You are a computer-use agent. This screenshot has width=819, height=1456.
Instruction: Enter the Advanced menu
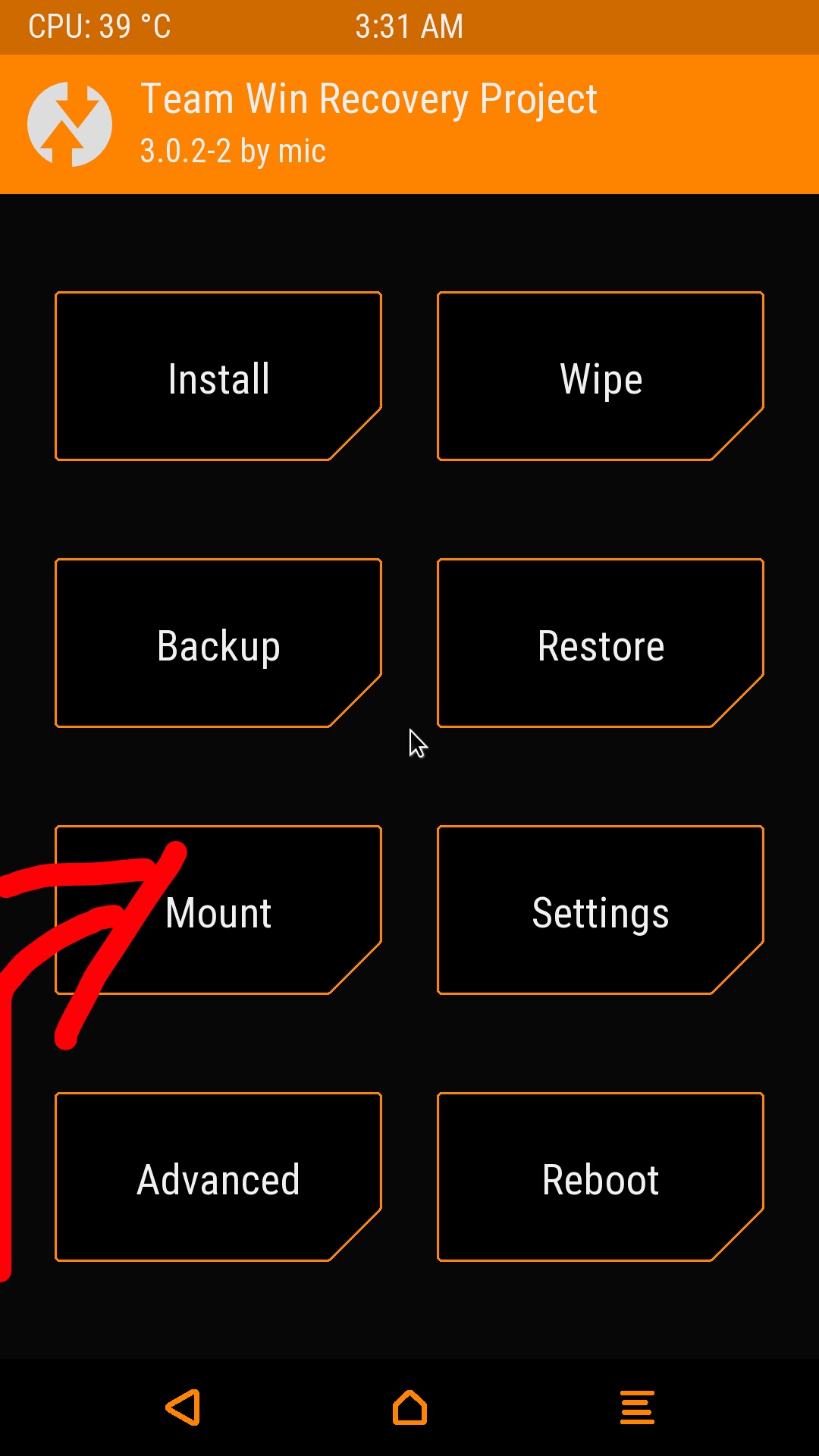(x=218, y=1178)
